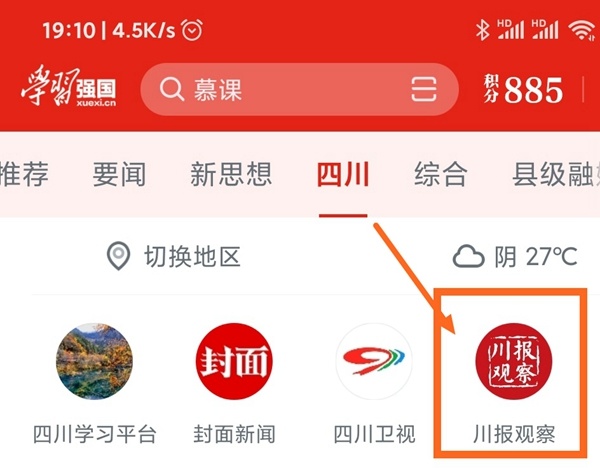Tap 切换地区 to change region
Screen dimensions: 600x473
pyautogui.click(x=174, y=257)
